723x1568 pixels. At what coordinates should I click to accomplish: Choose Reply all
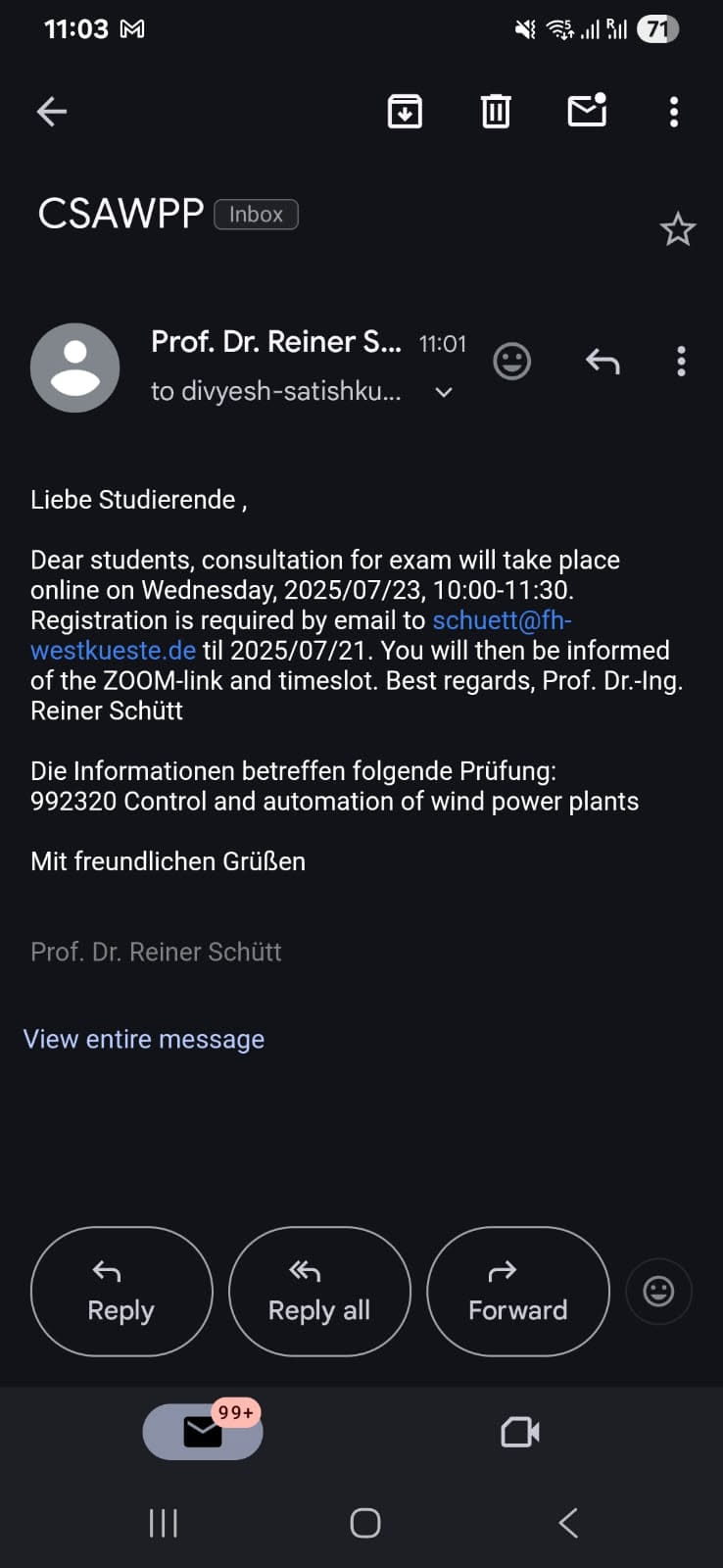319,1292
